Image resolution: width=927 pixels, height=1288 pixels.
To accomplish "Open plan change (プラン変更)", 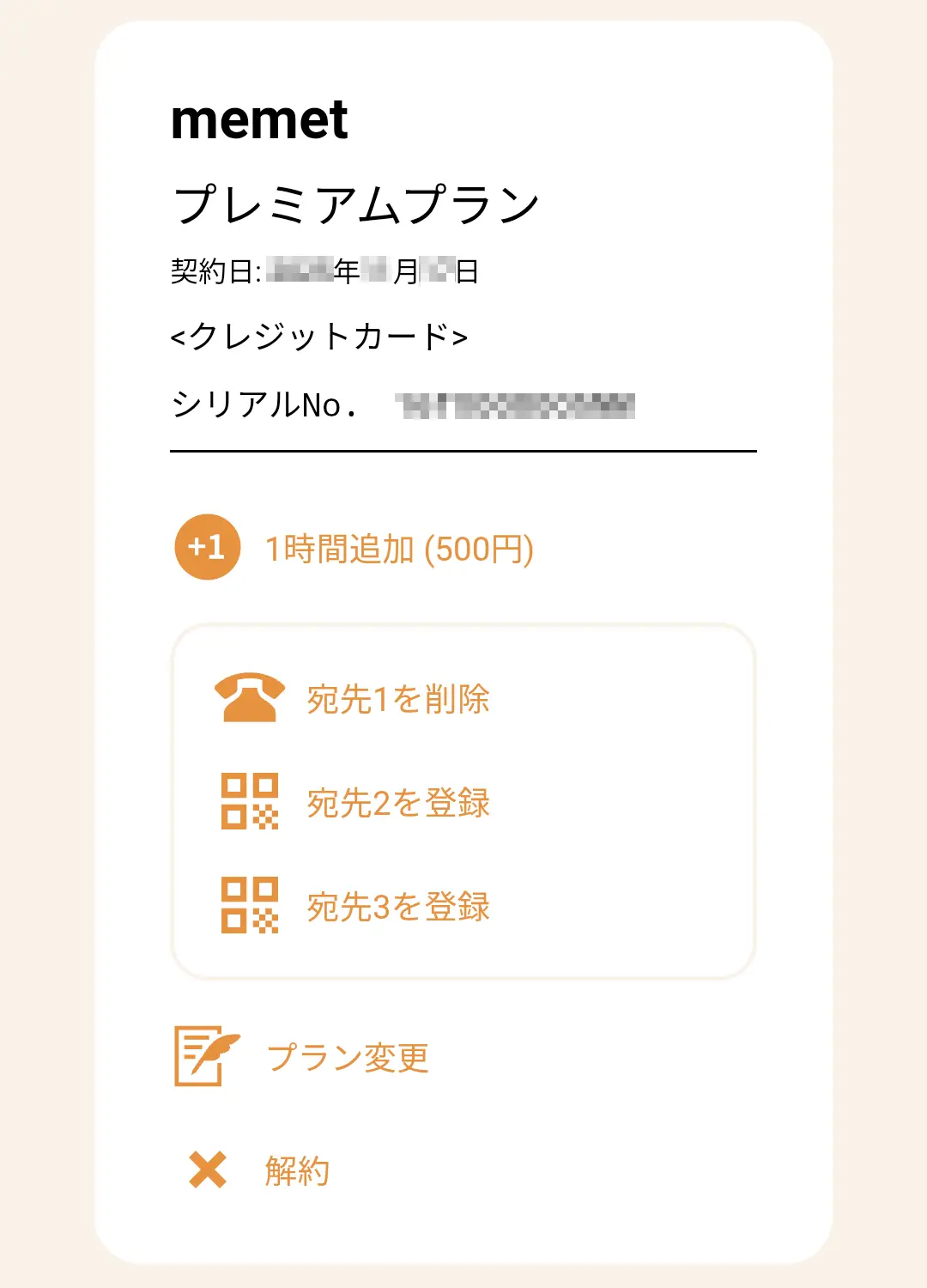I will click(x=347, y=1057).
